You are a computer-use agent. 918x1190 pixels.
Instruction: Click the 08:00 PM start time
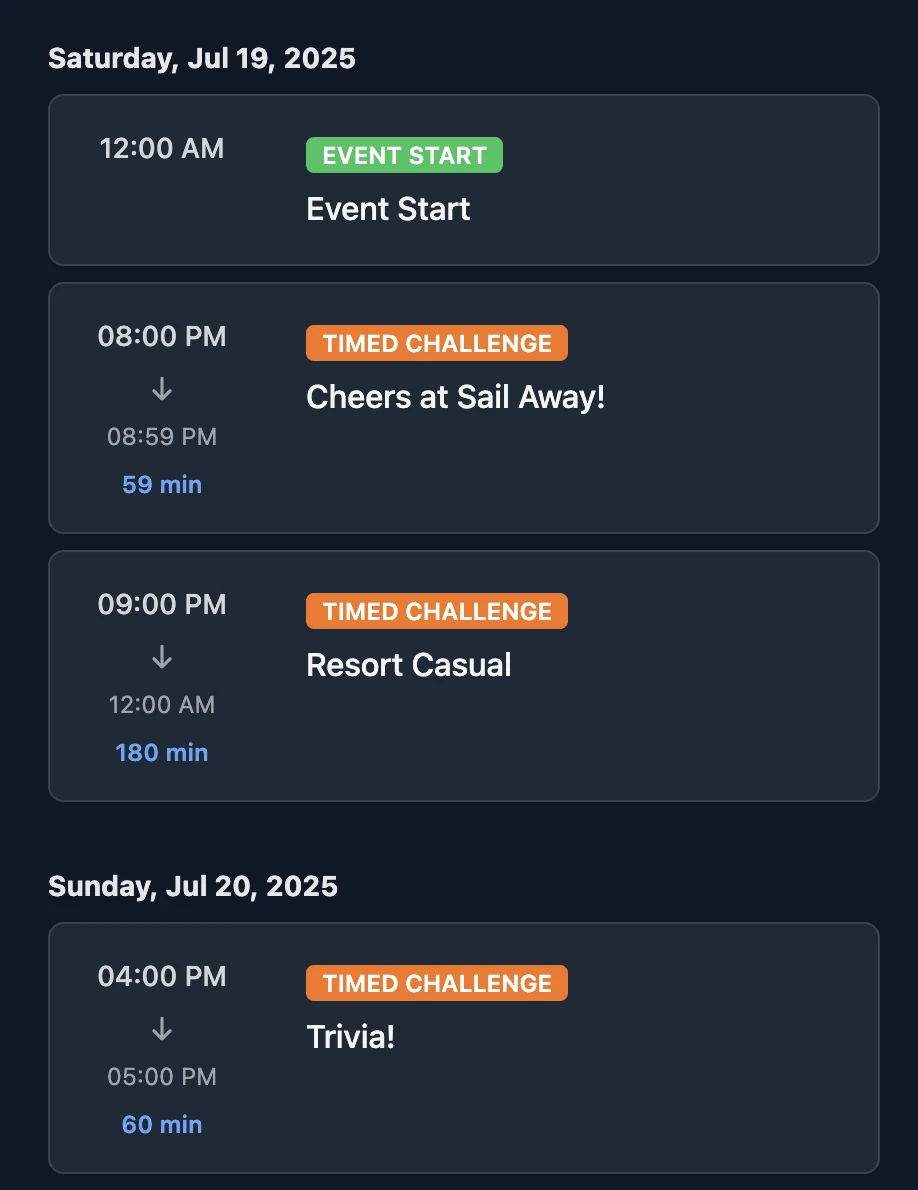(x=162, y=337)
